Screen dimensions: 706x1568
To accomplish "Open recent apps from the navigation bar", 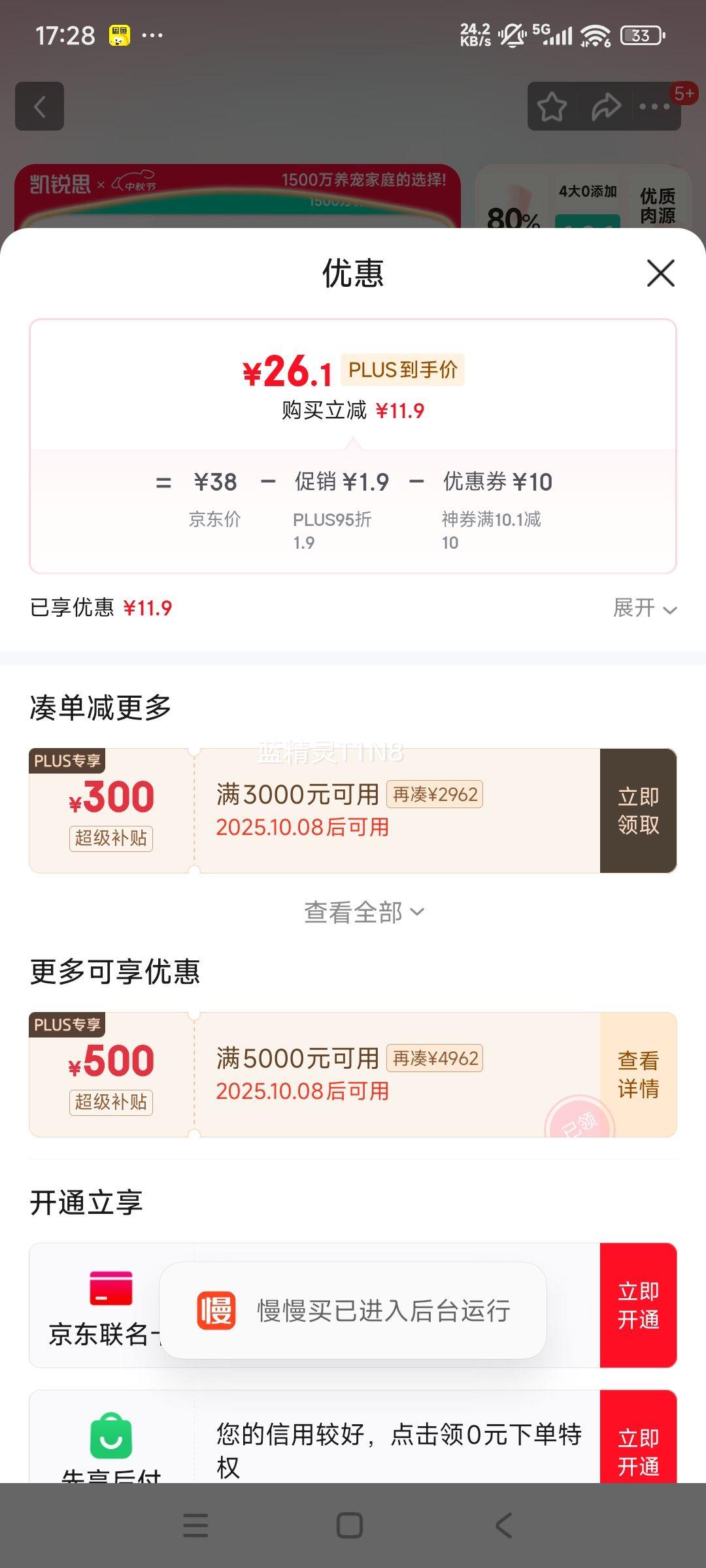I will [x=195, y=1526].
